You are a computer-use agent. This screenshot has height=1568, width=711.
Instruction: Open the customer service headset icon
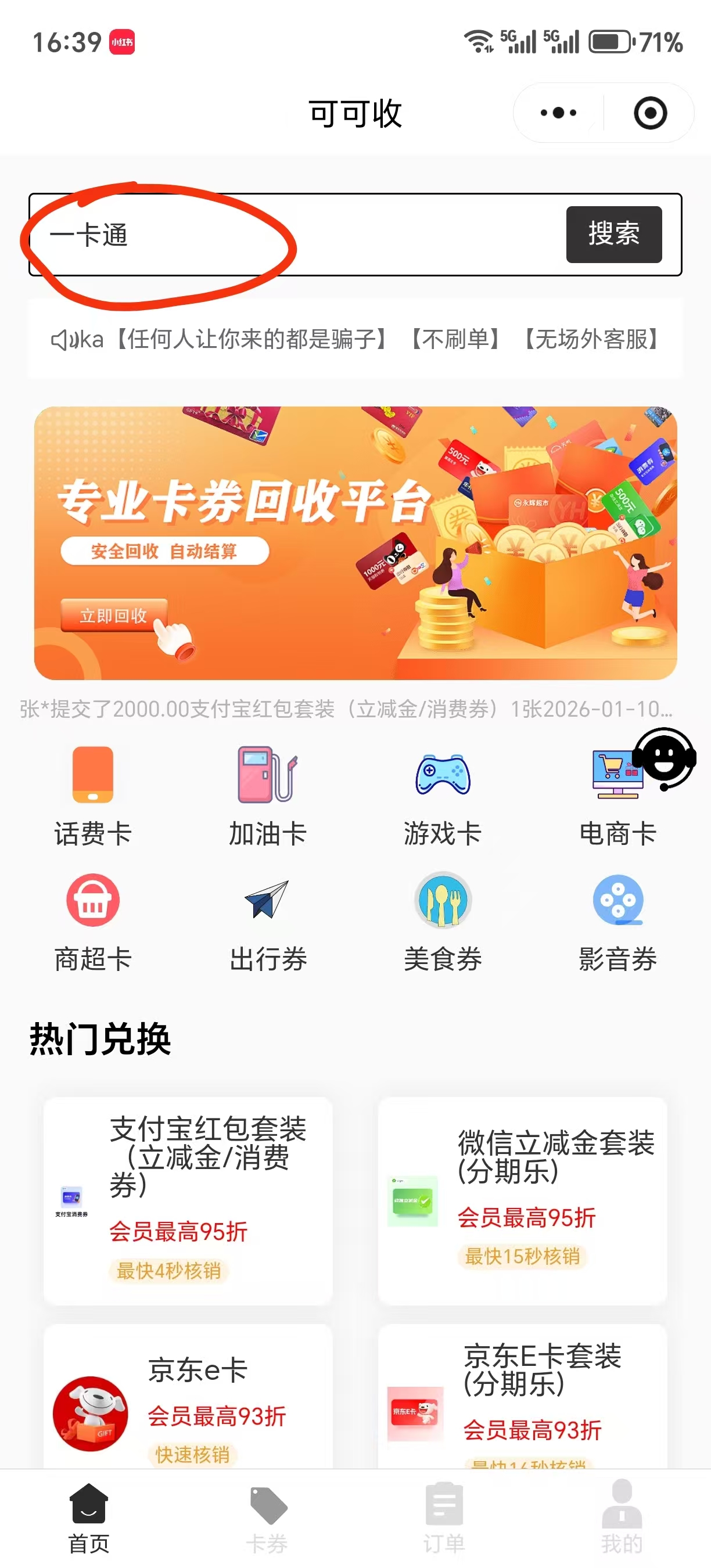click(x=664, y=758)
